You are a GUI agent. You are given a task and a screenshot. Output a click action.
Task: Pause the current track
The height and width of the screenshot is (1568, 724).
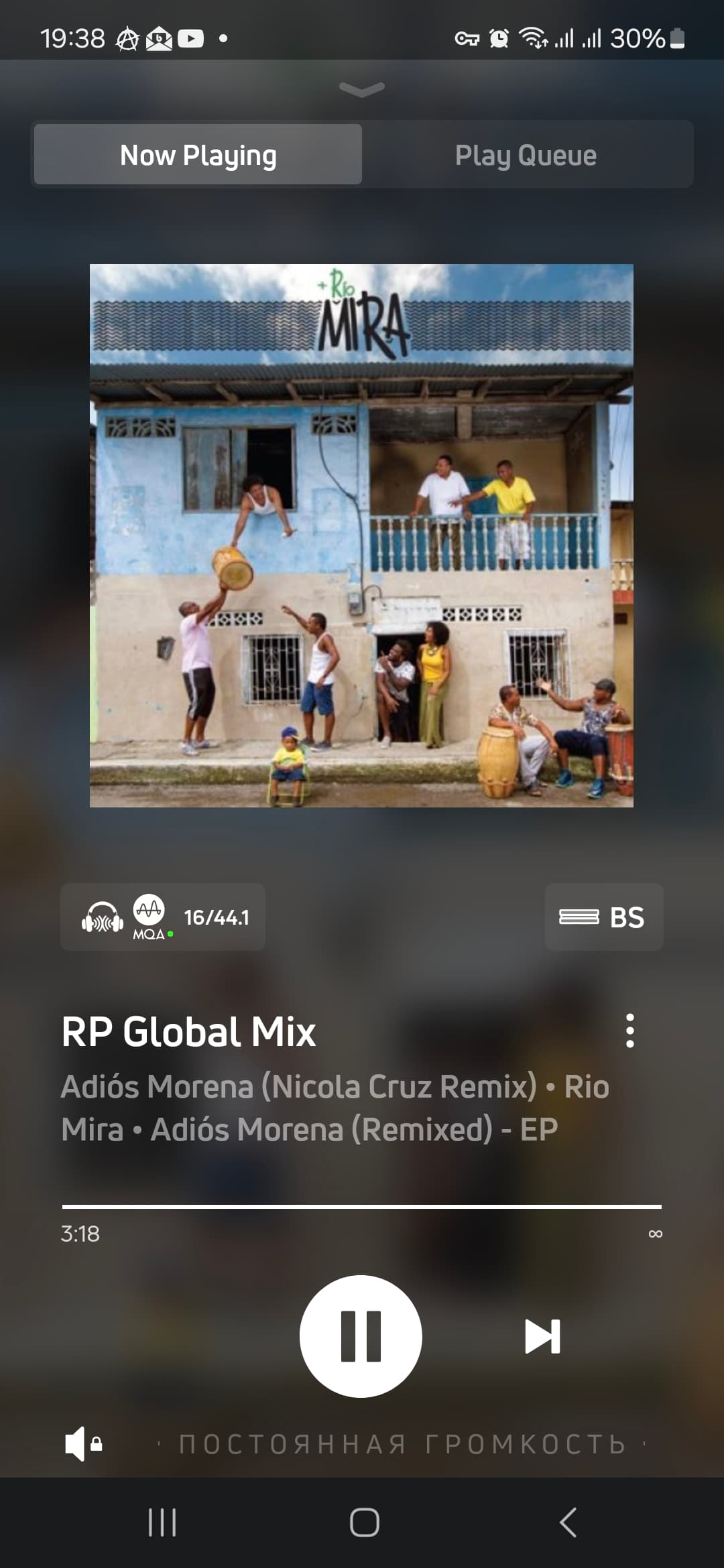tap(361, 1336)
